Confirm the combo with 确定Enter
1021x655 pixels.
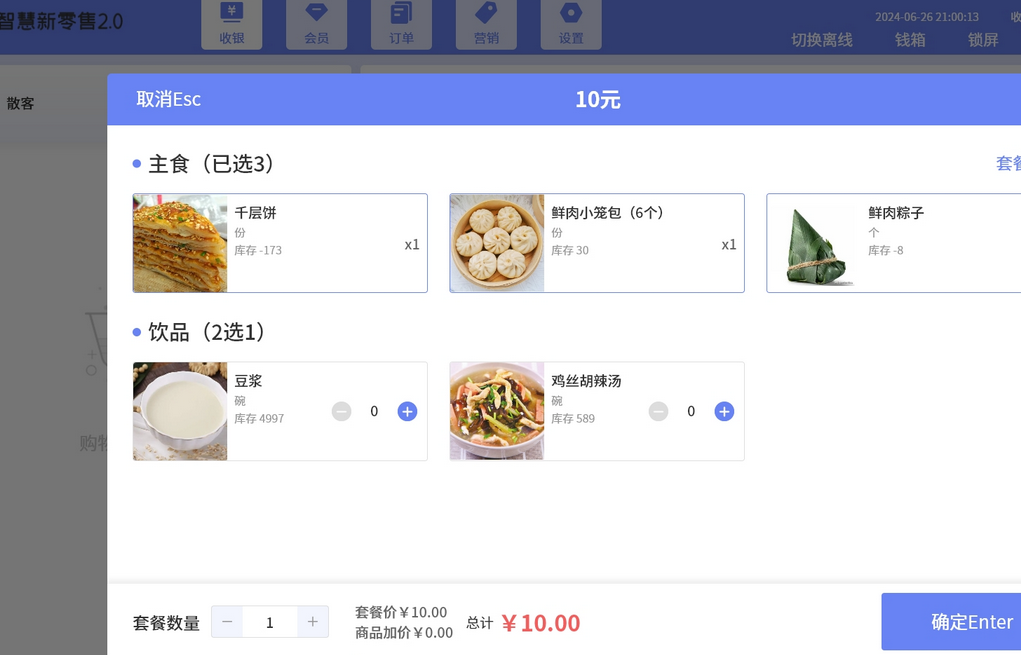click(x=951, y=622)
